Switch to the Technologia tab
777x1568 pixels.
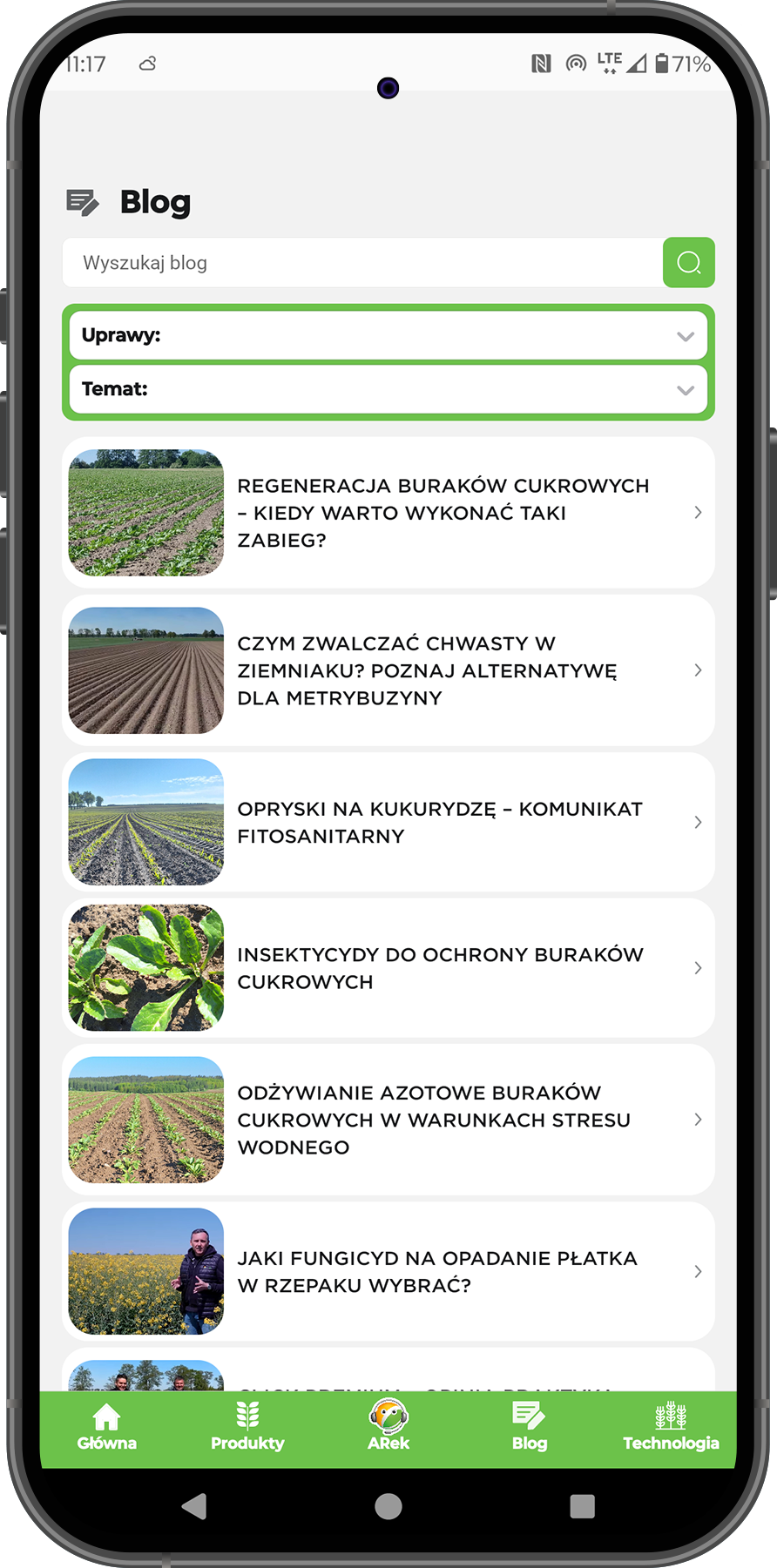(671, 1428)
